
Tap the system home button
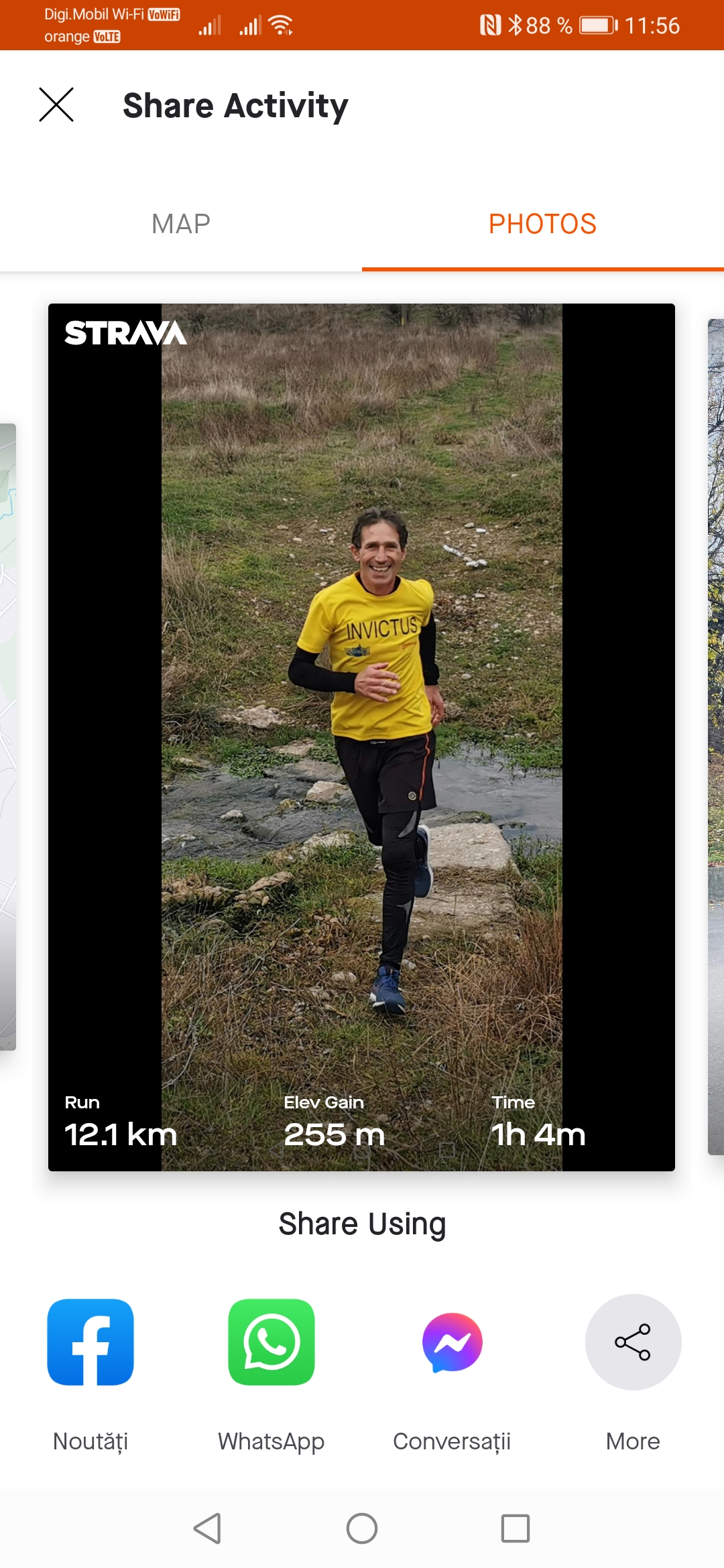[x=362, y=1528]
